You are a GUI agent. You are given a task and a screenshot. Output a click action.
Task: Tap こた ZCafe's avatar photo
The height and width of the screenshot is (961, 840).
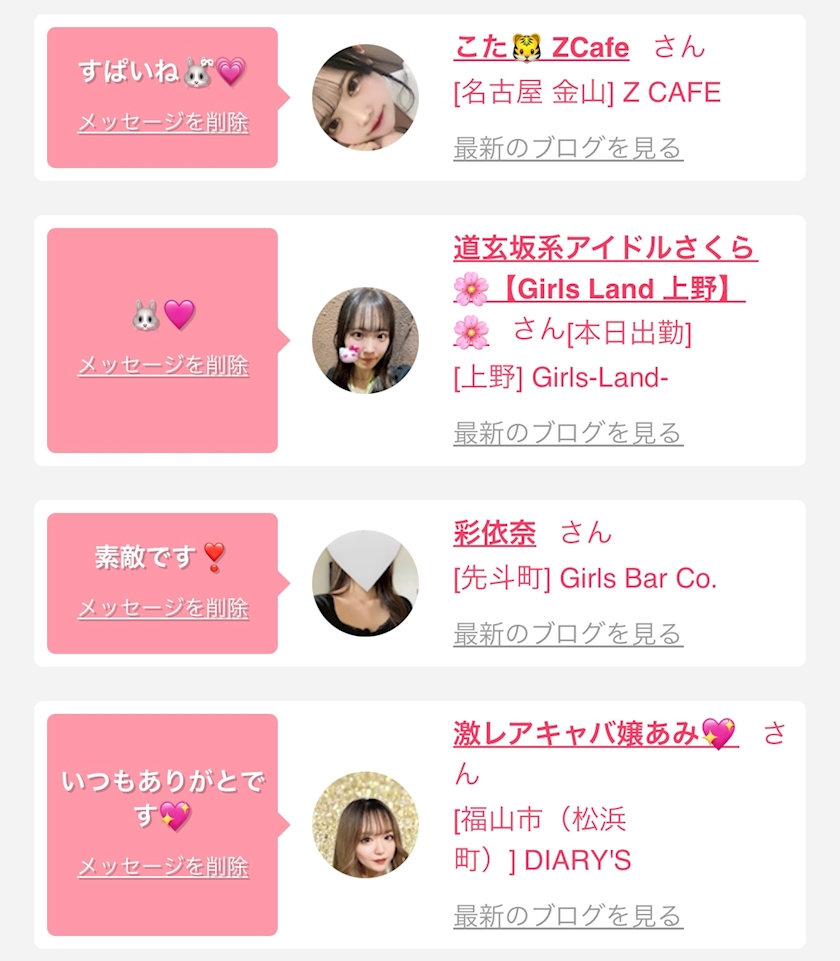point(365,98)
